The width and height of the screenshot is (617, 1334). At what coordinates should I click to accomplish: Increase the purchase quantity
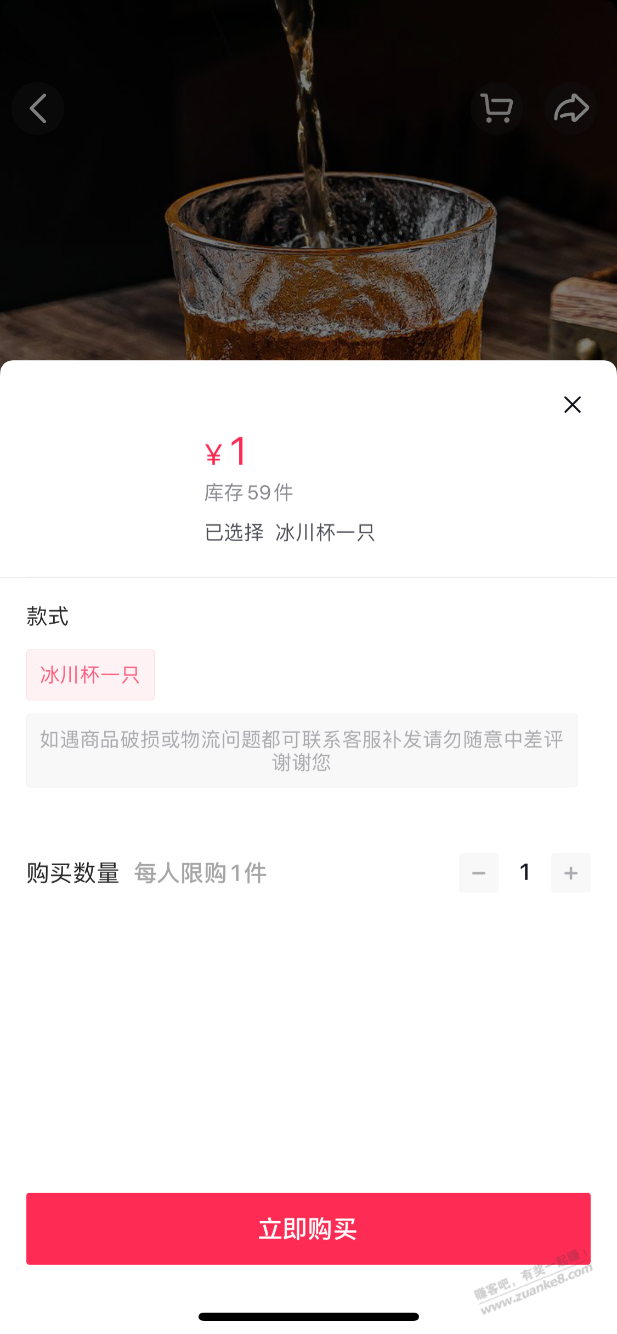click(571, 873)
